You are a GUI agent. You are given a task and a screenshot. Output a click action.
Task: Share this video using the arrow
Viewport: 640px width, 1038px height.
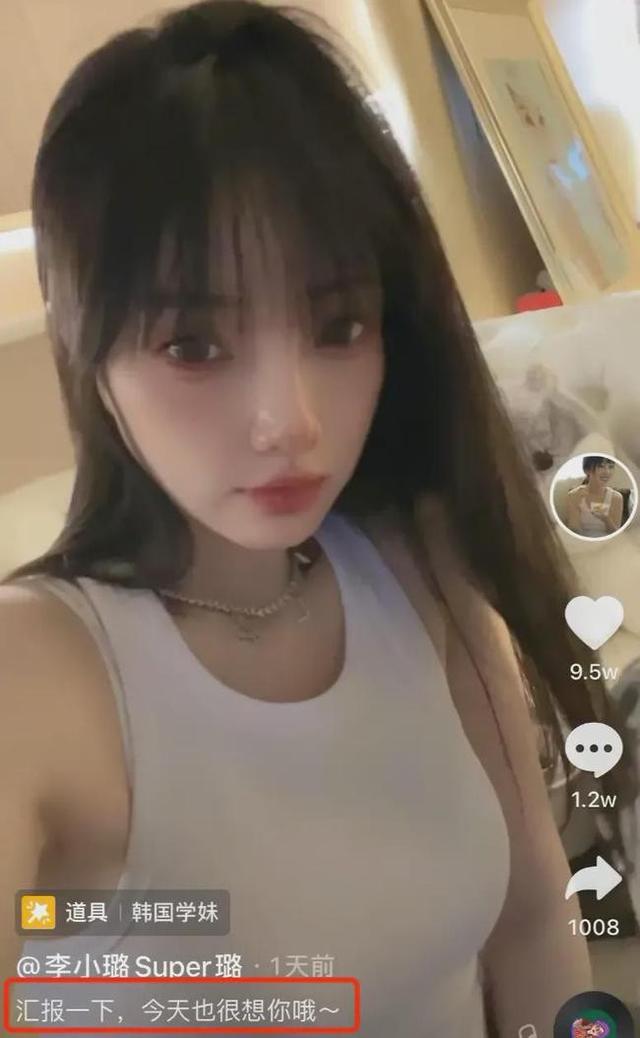(594, 877)
